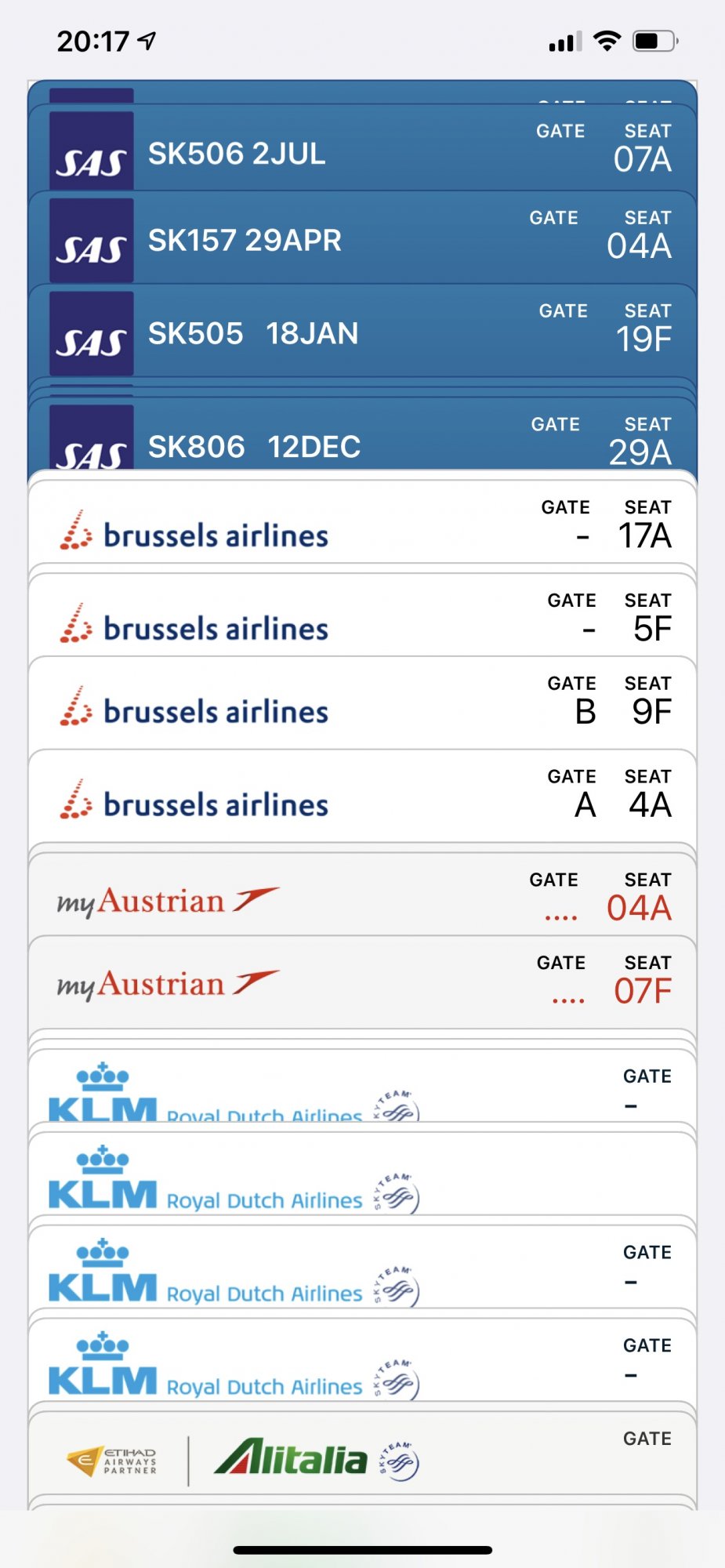The width and height of the screenshot is (725, 1568).
Task: Open the SK506 2JUL boarding pass
Action: pyautogui.click(x=362, y=149)
